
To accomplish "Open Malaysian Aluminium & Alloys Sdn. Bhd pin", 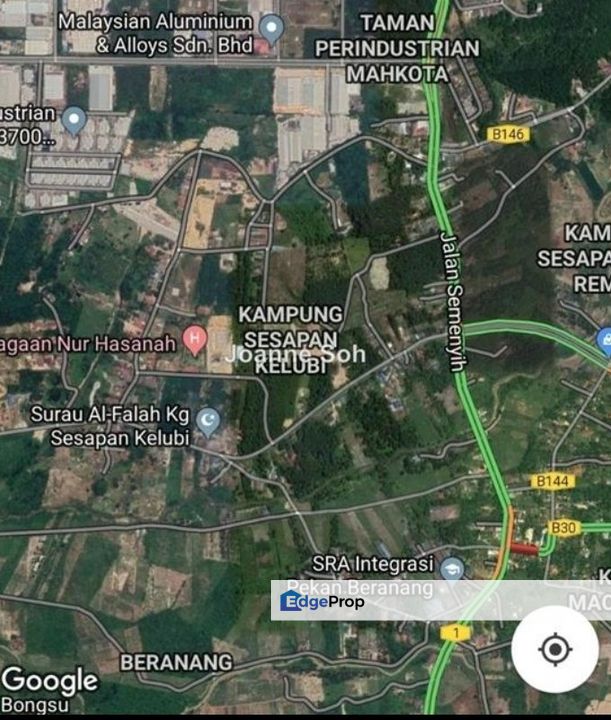I will (x=271, y=28).
